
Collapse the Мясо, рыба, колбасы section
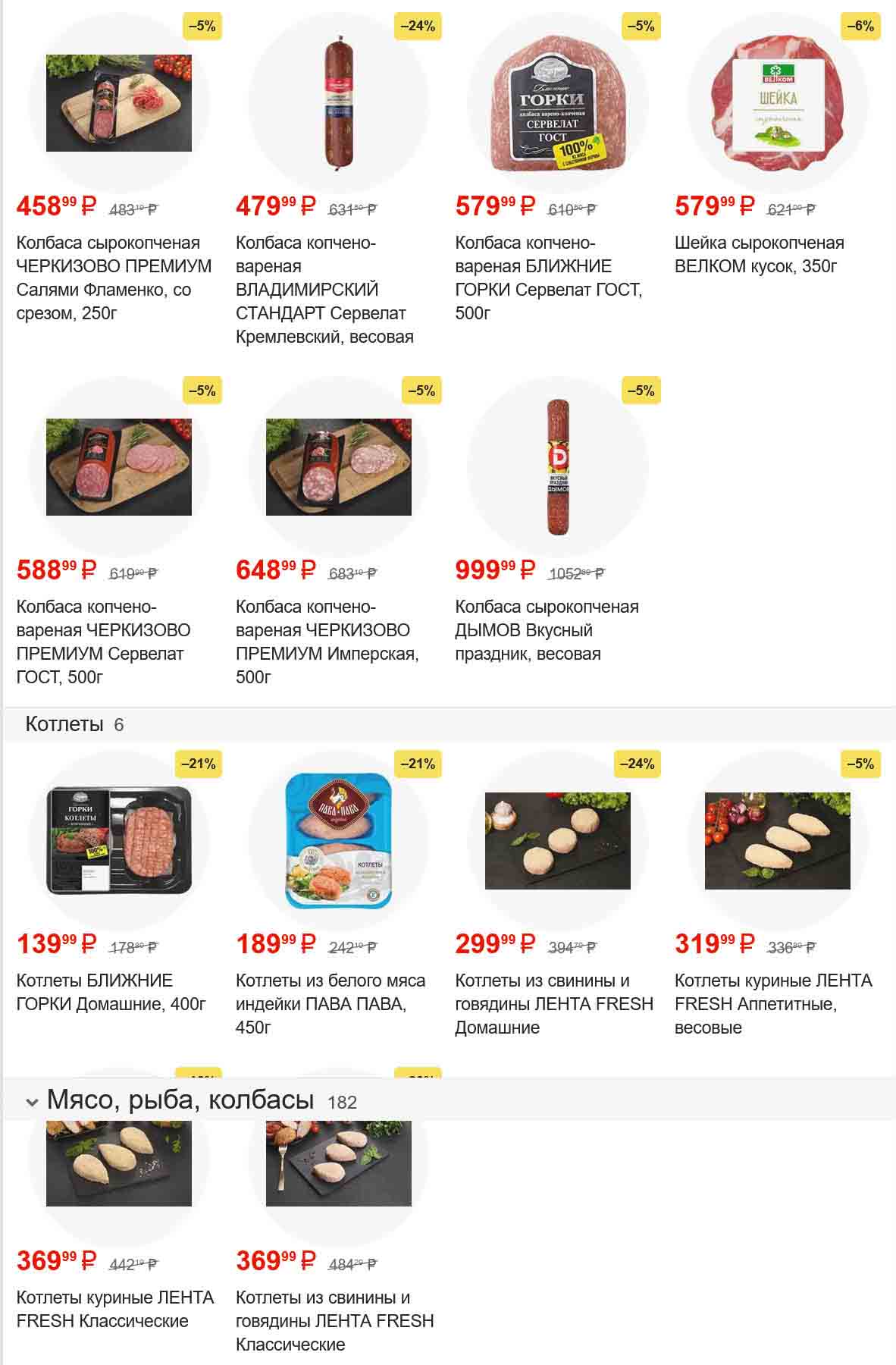pyautogui.click(x=32, y=1102)
